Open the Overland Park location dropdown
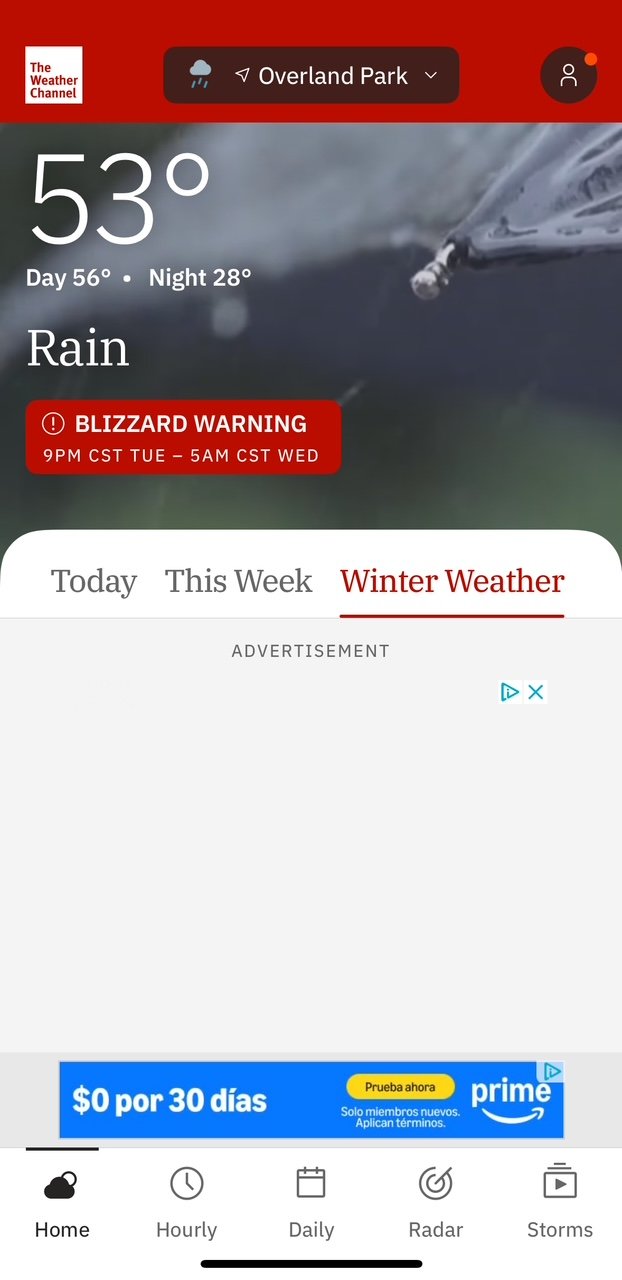The image size is (622, 1280). [x=311, y=75]
